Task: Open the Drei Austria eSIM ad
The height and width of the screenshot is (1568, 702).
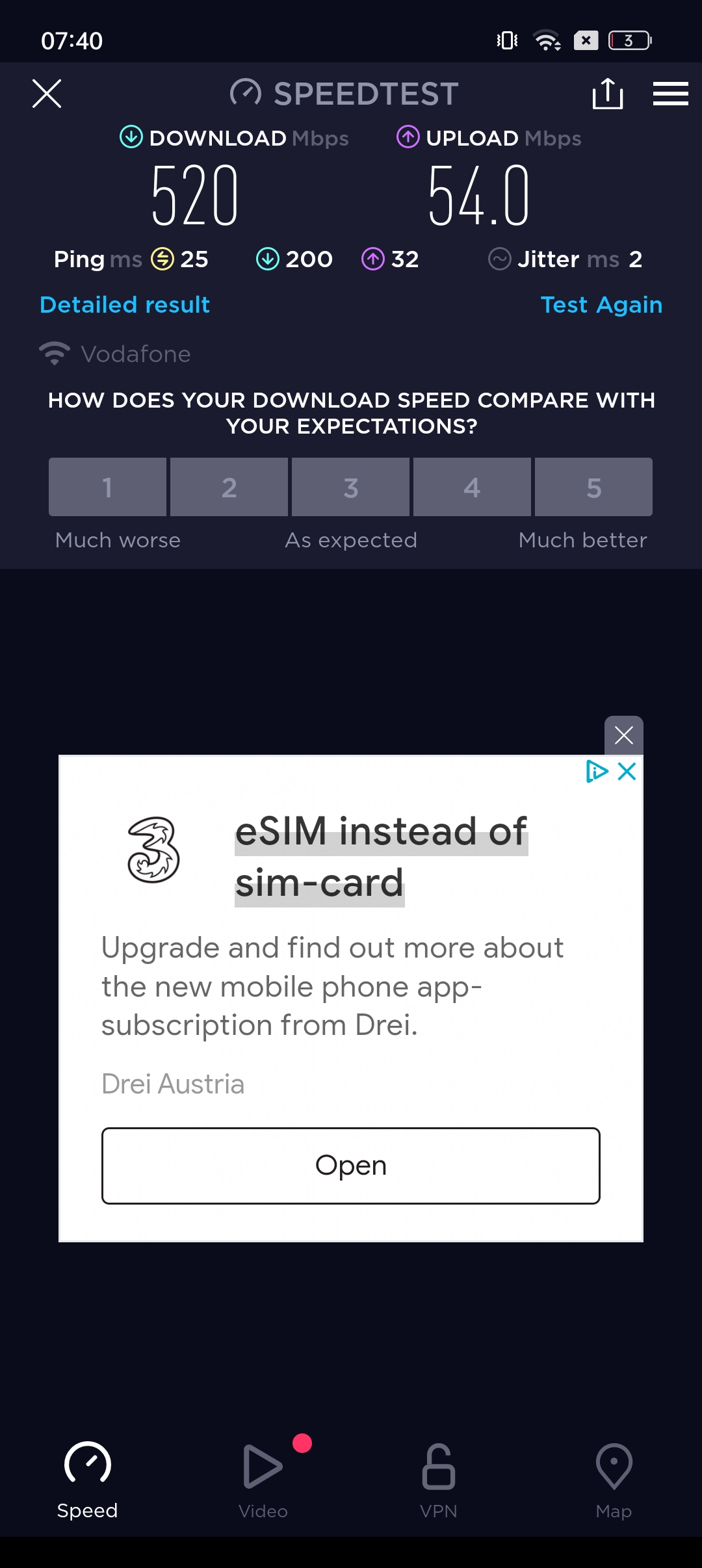Action: coord(351,1166)
